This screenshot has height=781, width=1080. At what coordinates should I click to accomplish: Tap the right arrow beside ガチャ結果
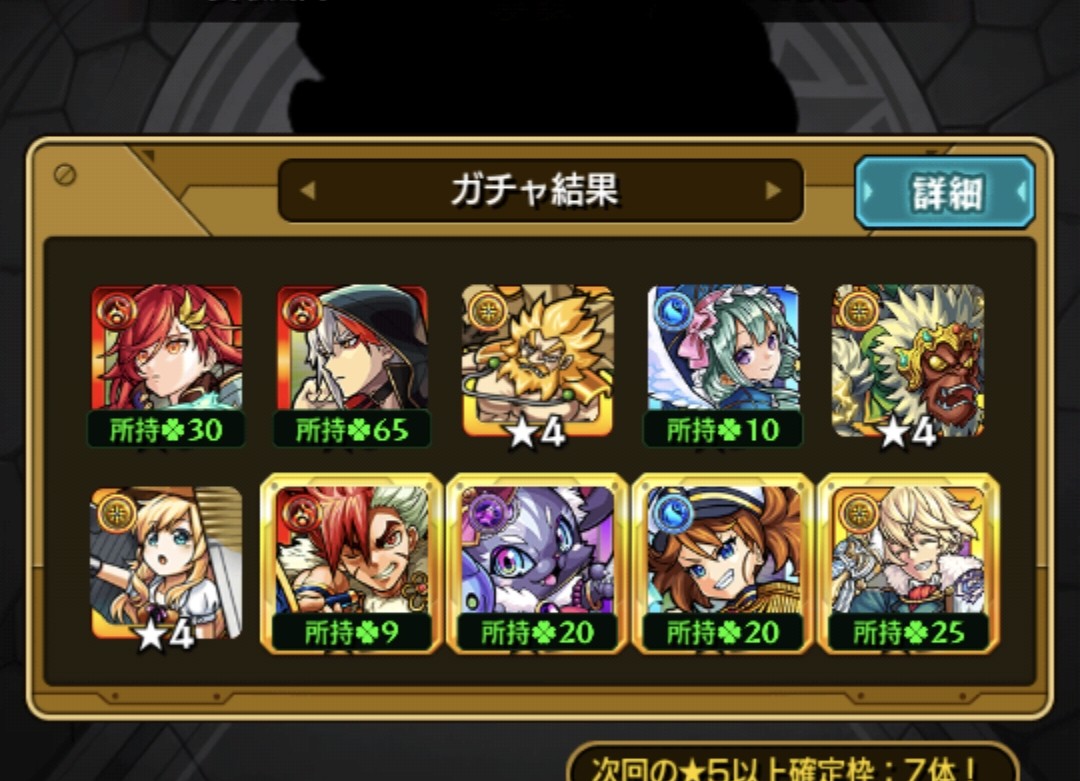tap(773, 190)
